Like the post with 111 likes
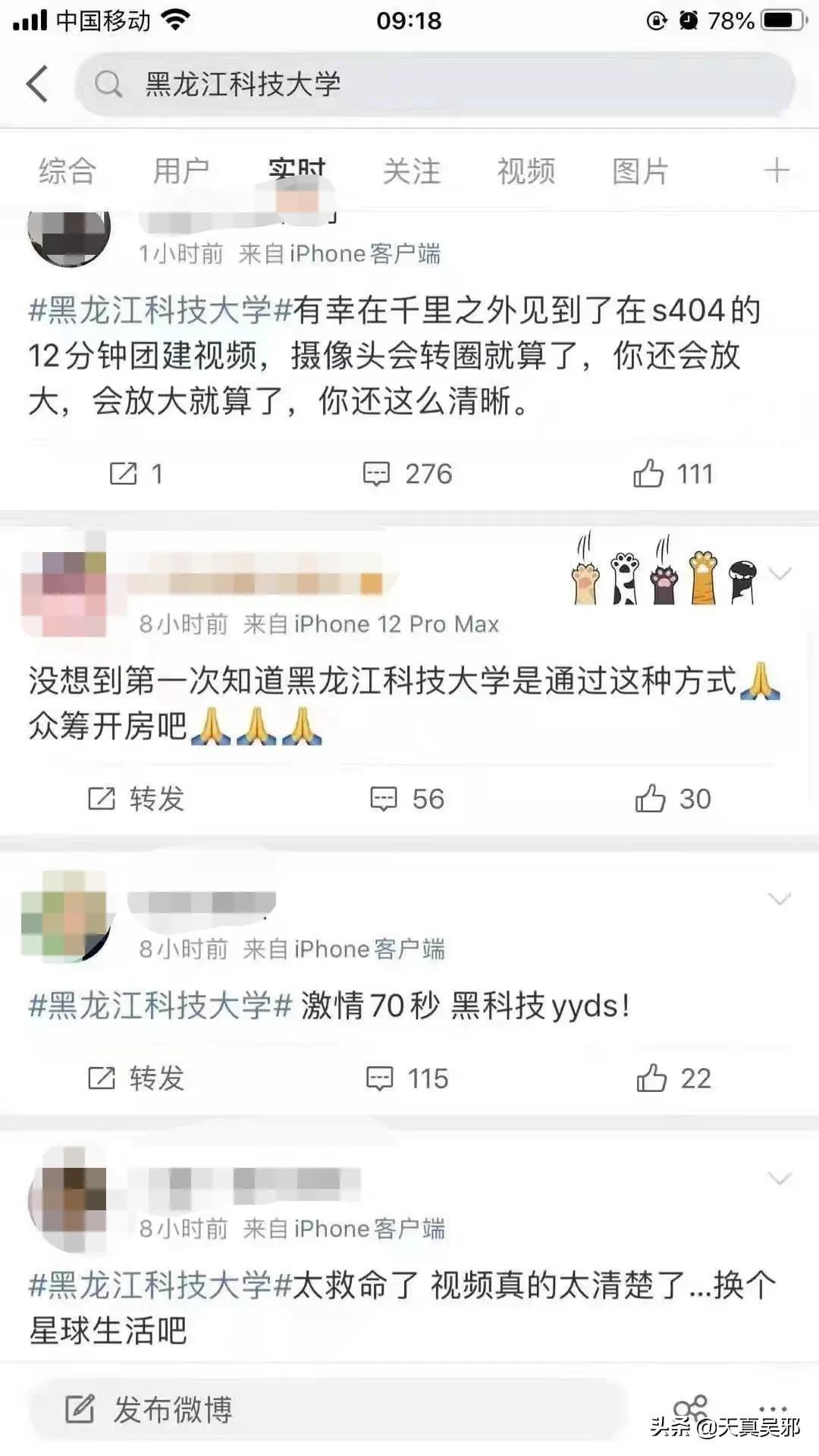This screenshot has width=819, height=1456. pos(672,474)
